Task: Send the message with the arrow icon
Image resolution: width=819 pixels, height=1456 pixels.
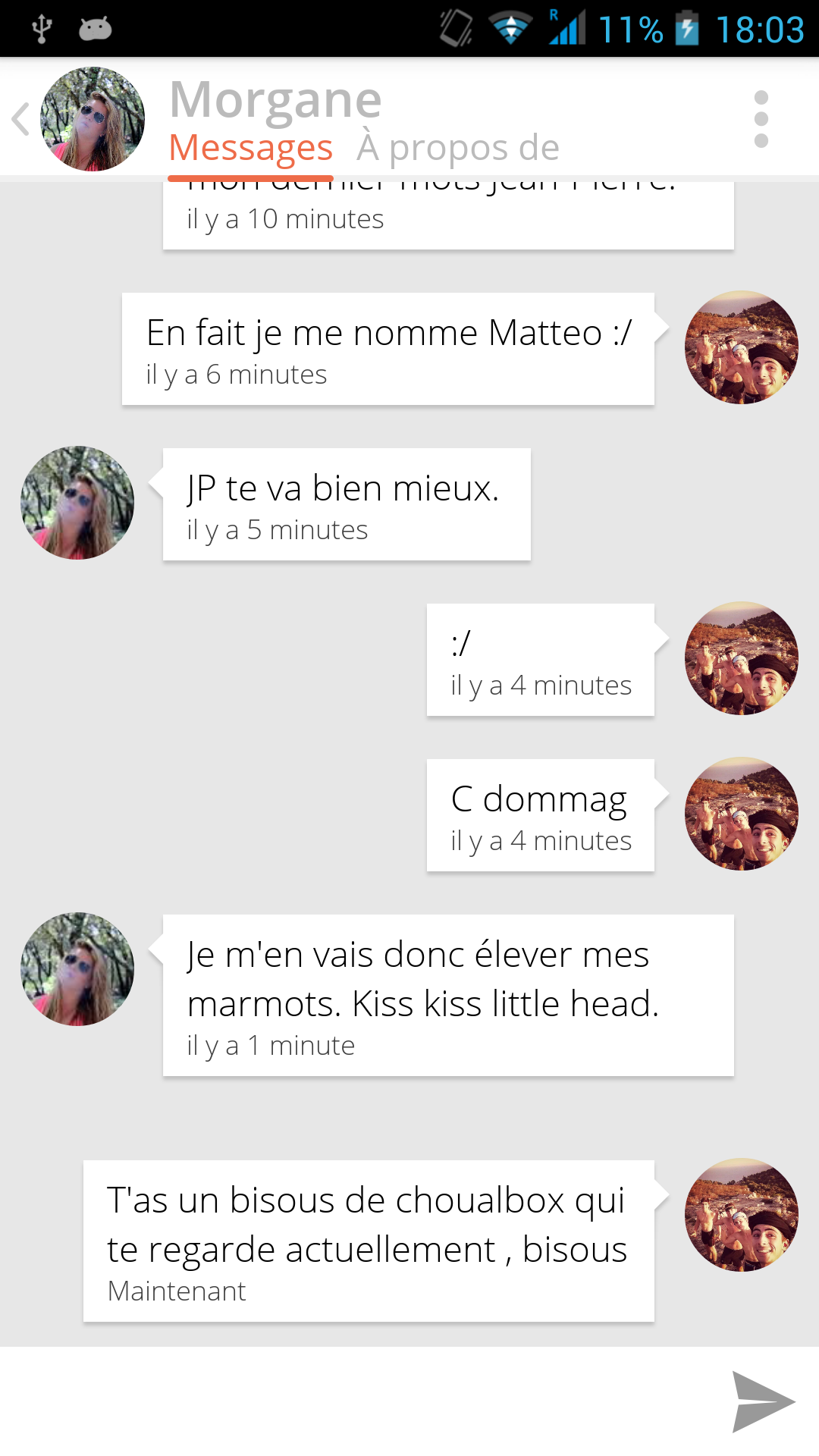Action: click(761, 1401)
